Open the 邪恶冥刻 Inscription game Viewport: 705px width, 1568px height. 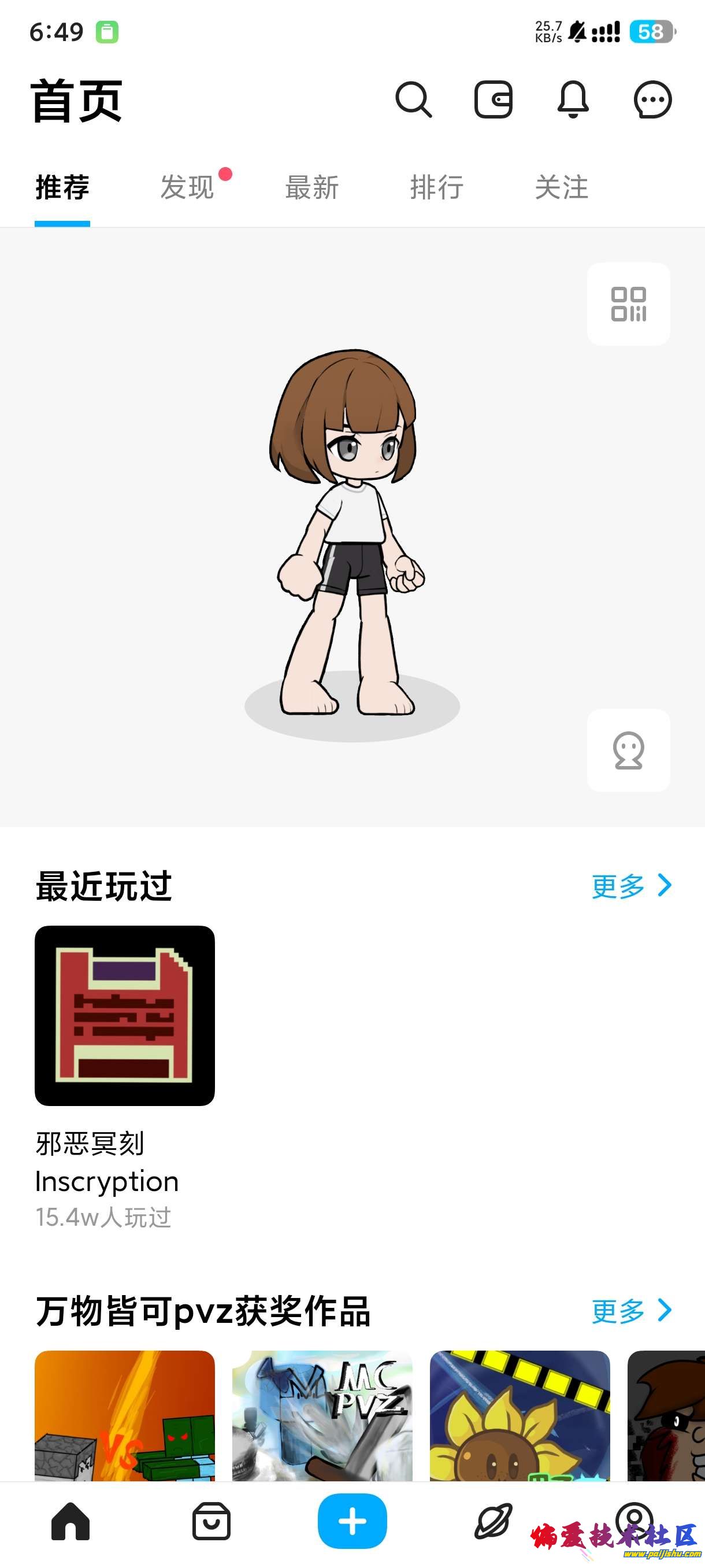click(x=125, y=1015)
